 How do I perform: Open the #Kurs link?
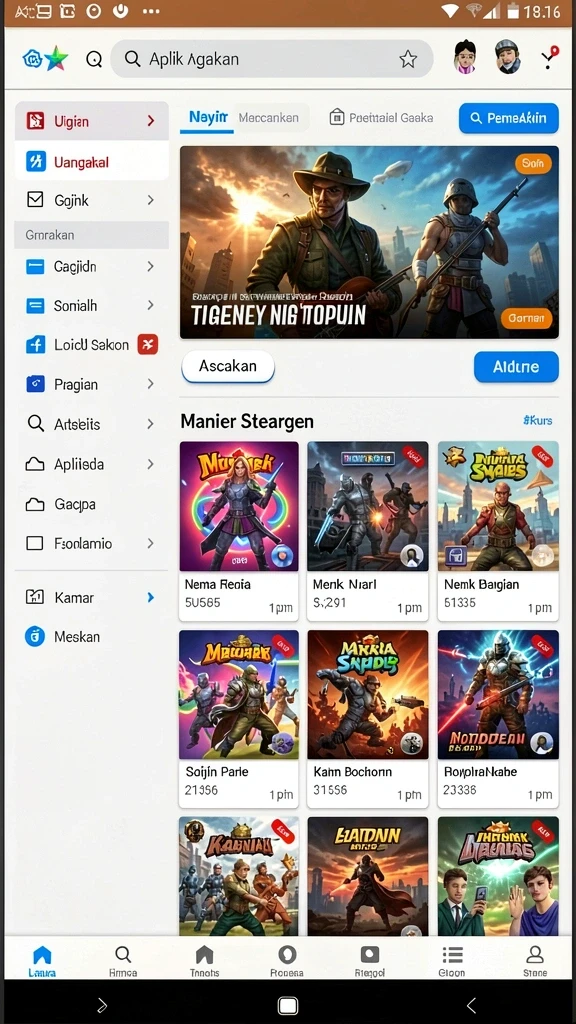tap(537, 421)
